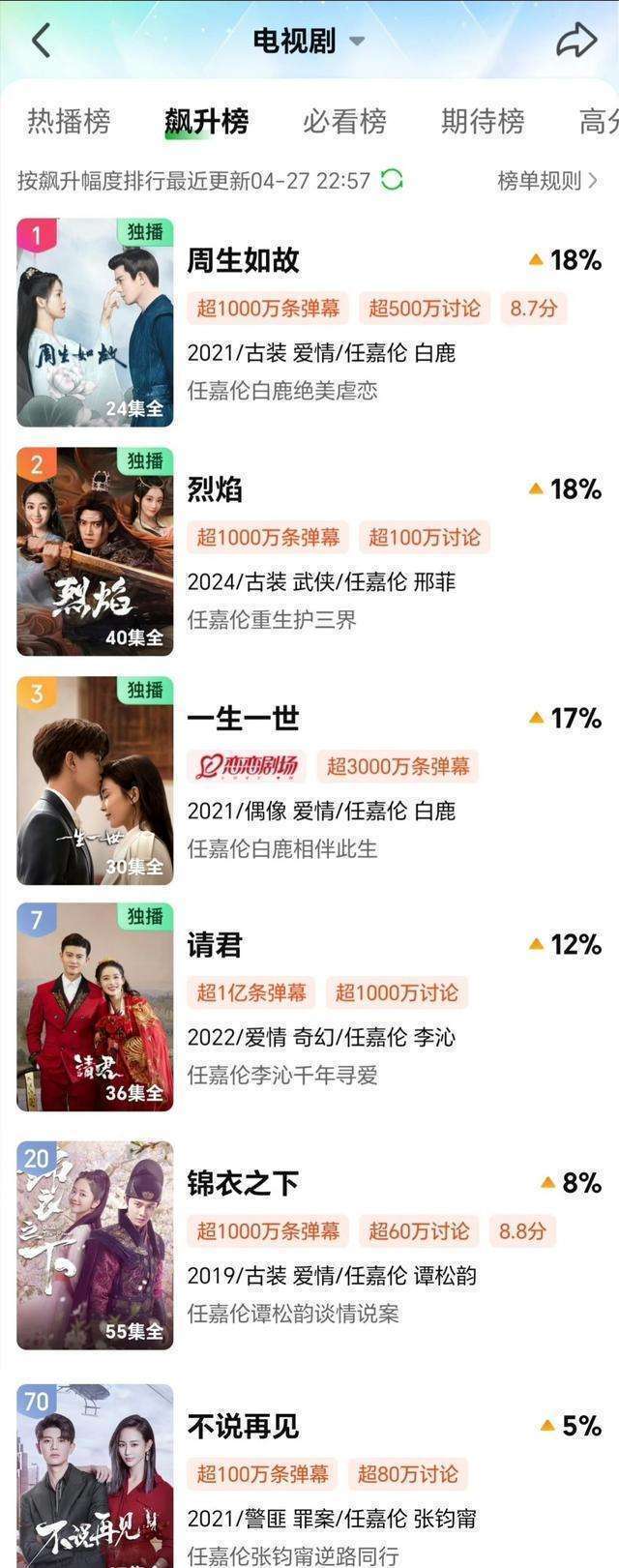
Task: View the 榜单规则 ranking rules
Action: pyautogui.click(x=547, y=181)
